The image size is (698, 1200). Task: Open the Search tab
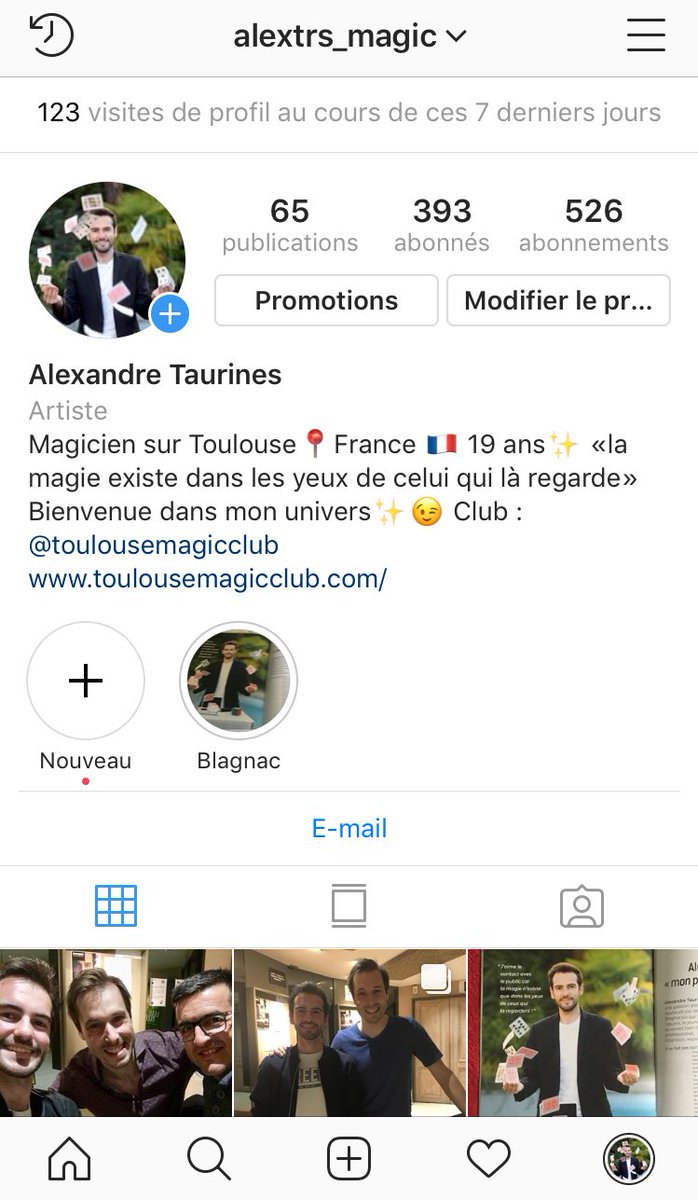coord(209,1160)
